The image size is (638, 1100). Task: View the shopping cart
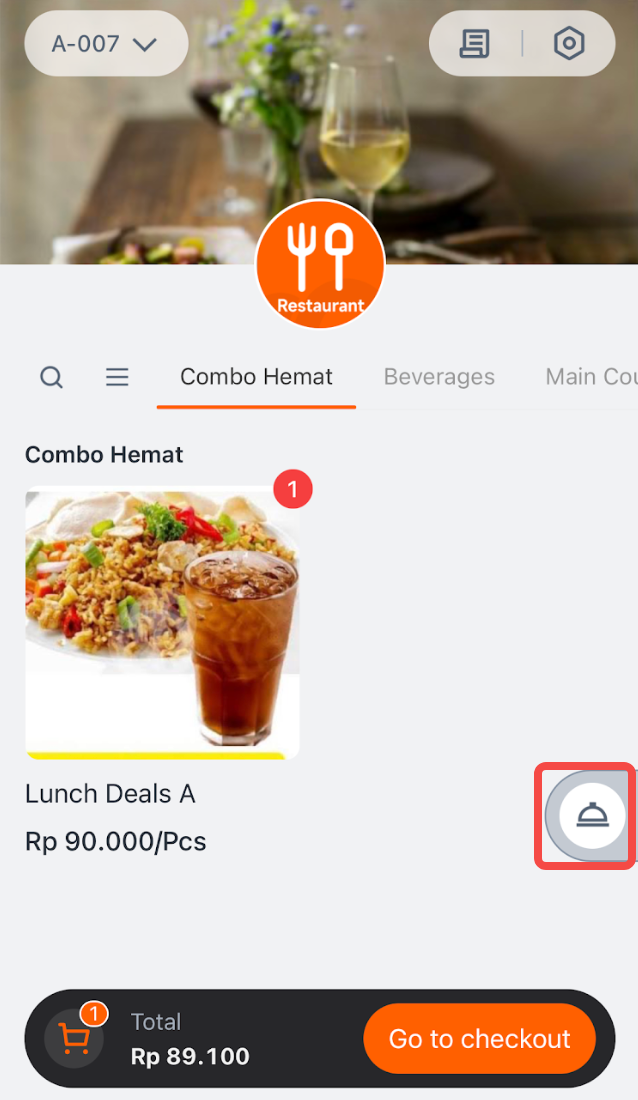tap(74, 1039)
